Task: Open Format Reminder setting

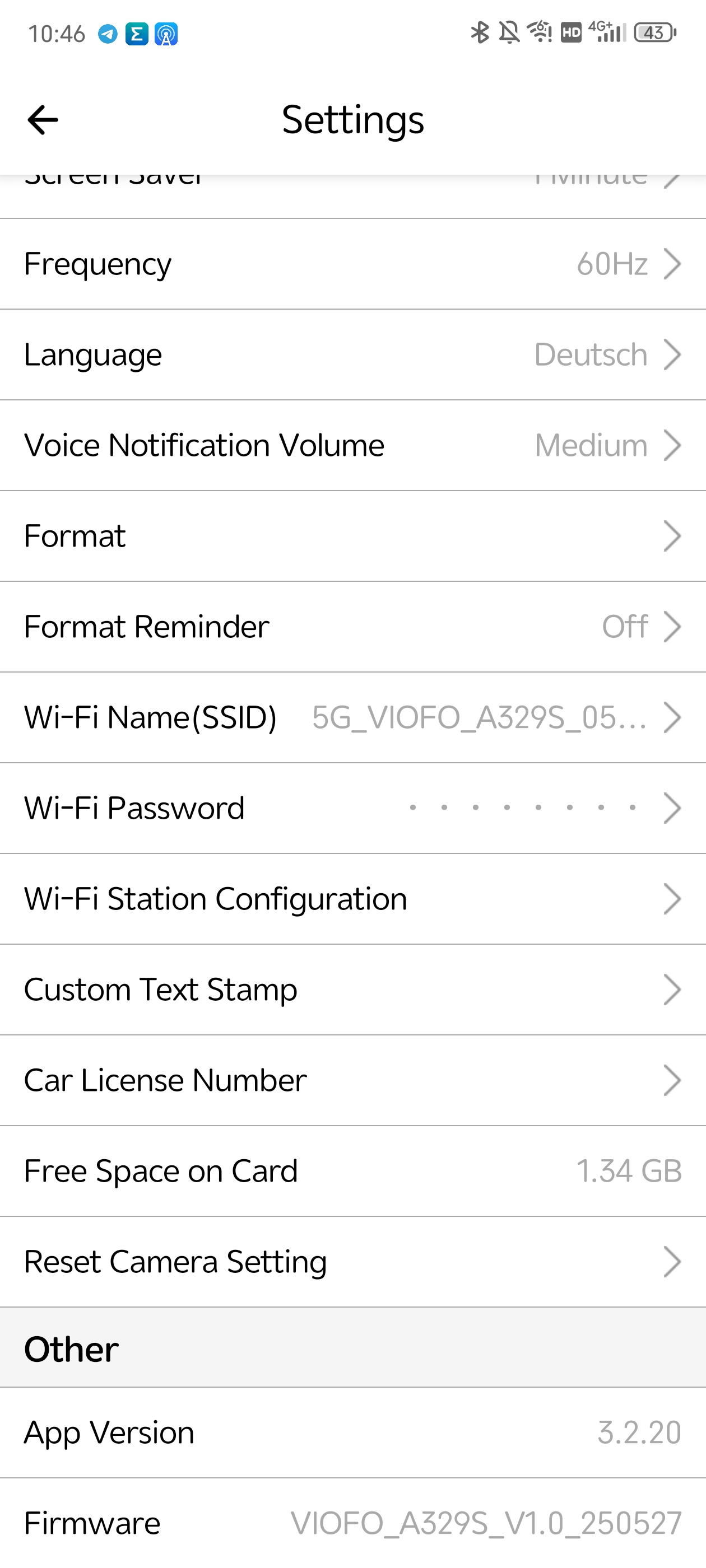Action: point(352,627)
